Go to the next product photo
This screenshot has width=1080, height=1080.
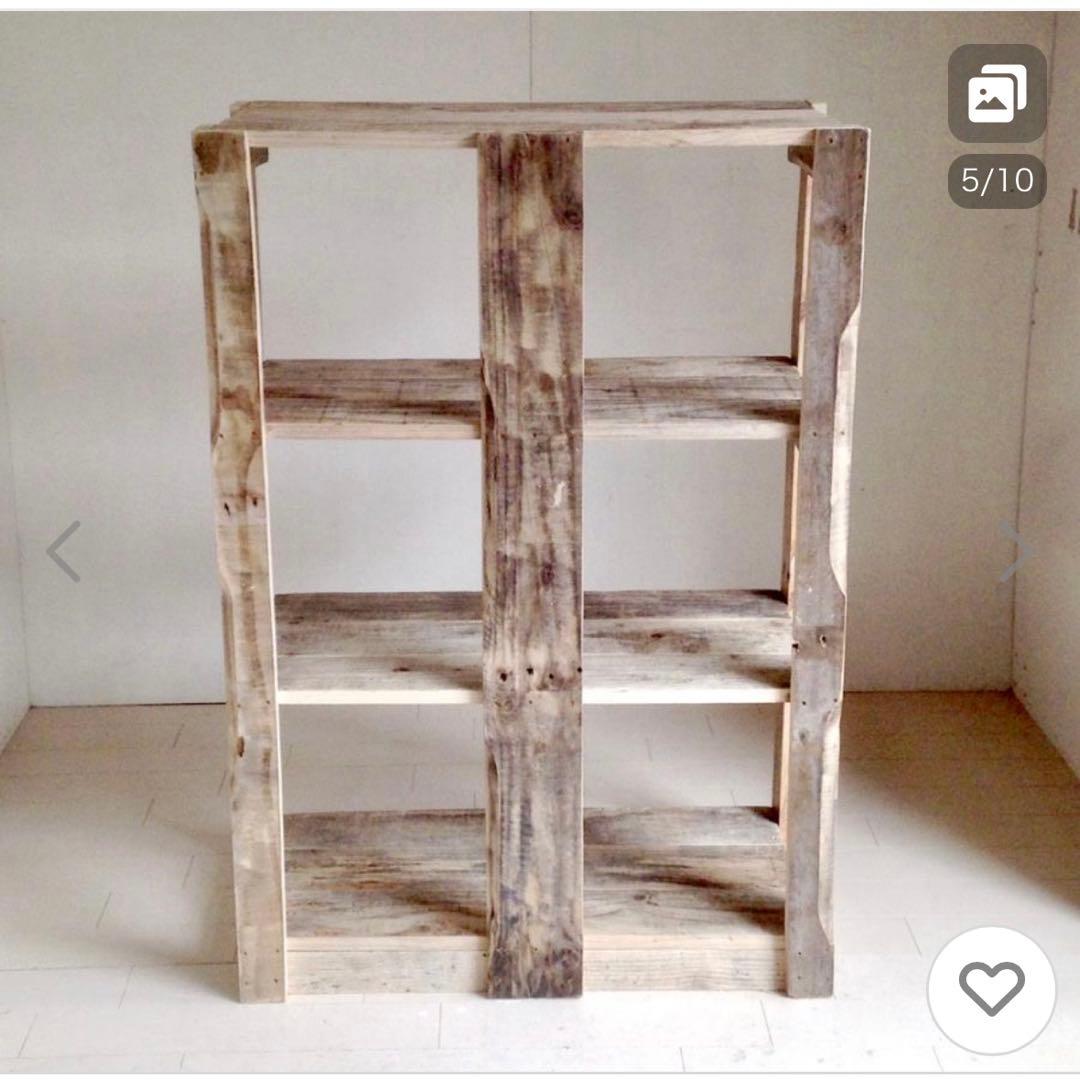tap(1016, 551)
